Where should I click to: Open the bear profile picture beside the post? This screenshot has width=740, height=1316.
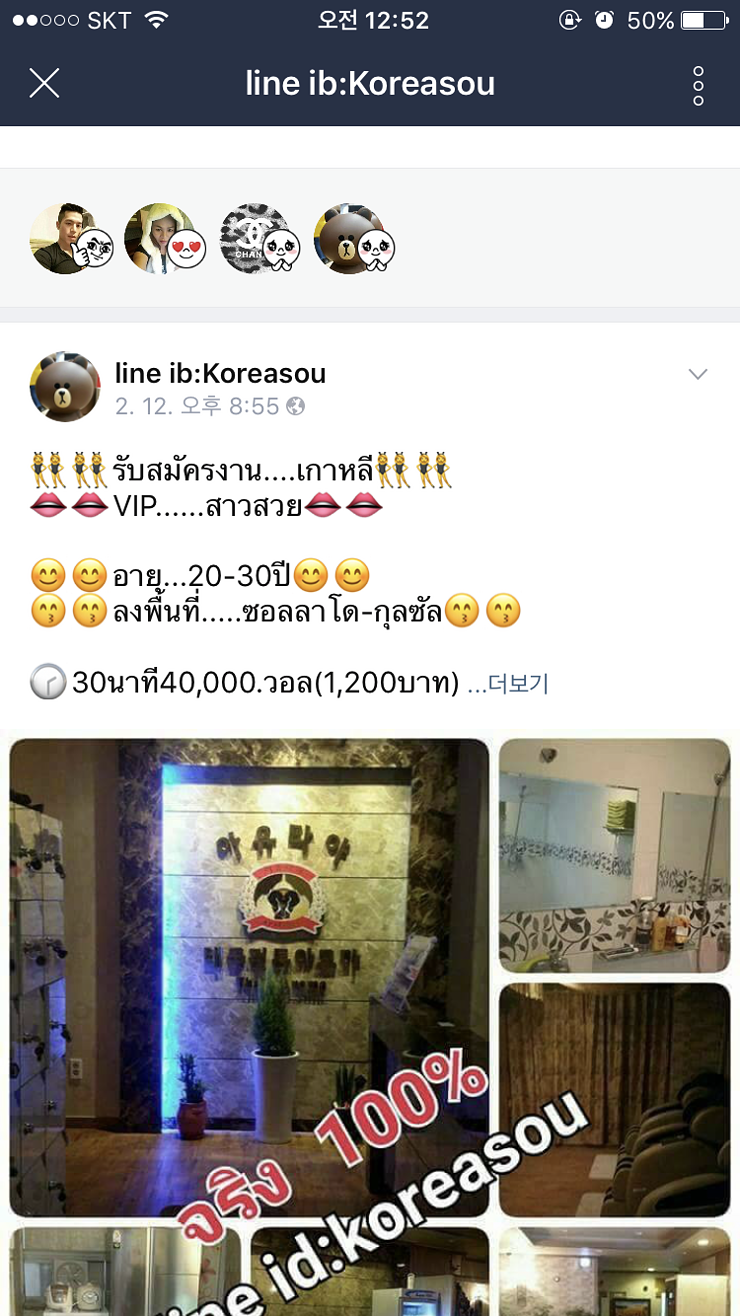click(x=65, y=387)
